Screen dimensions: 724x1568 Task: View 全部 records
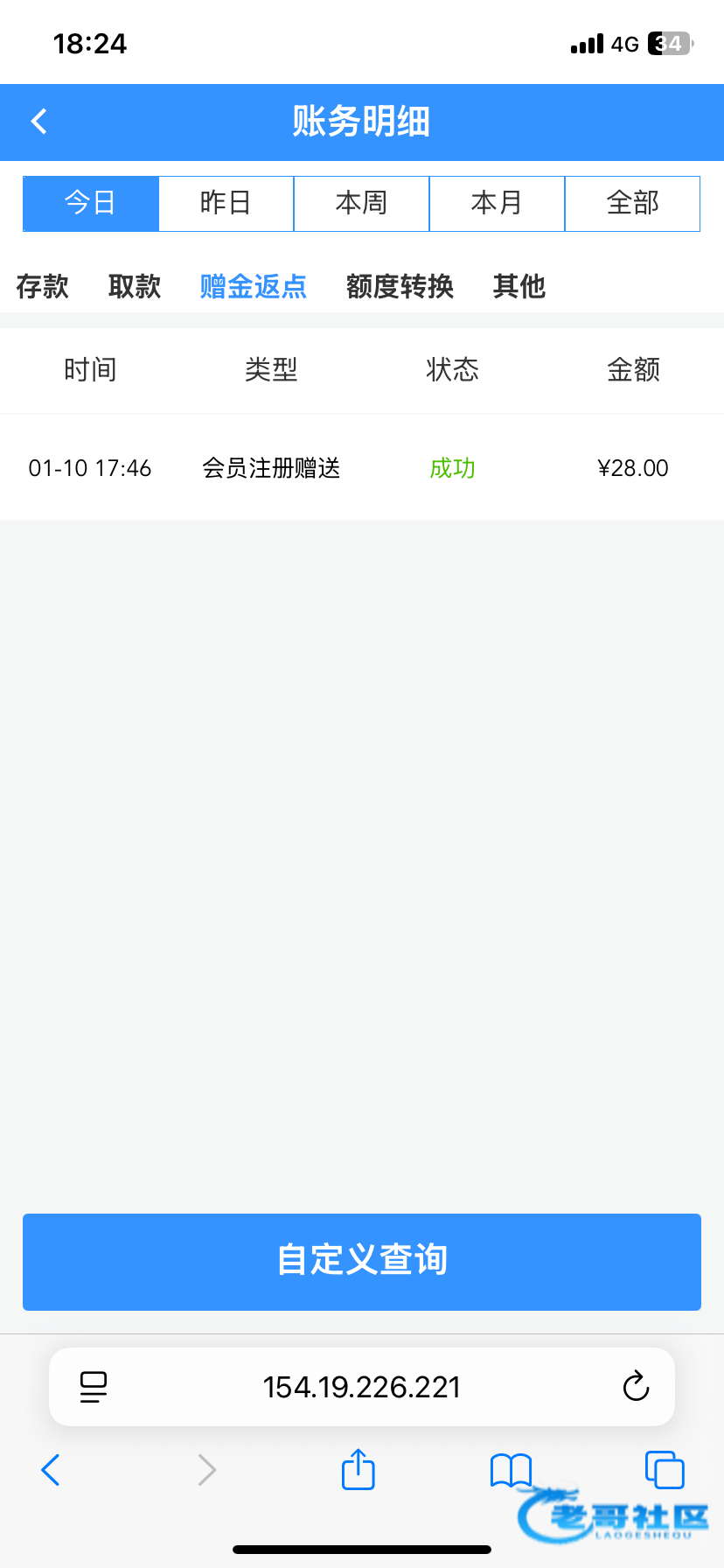point(632,203)
